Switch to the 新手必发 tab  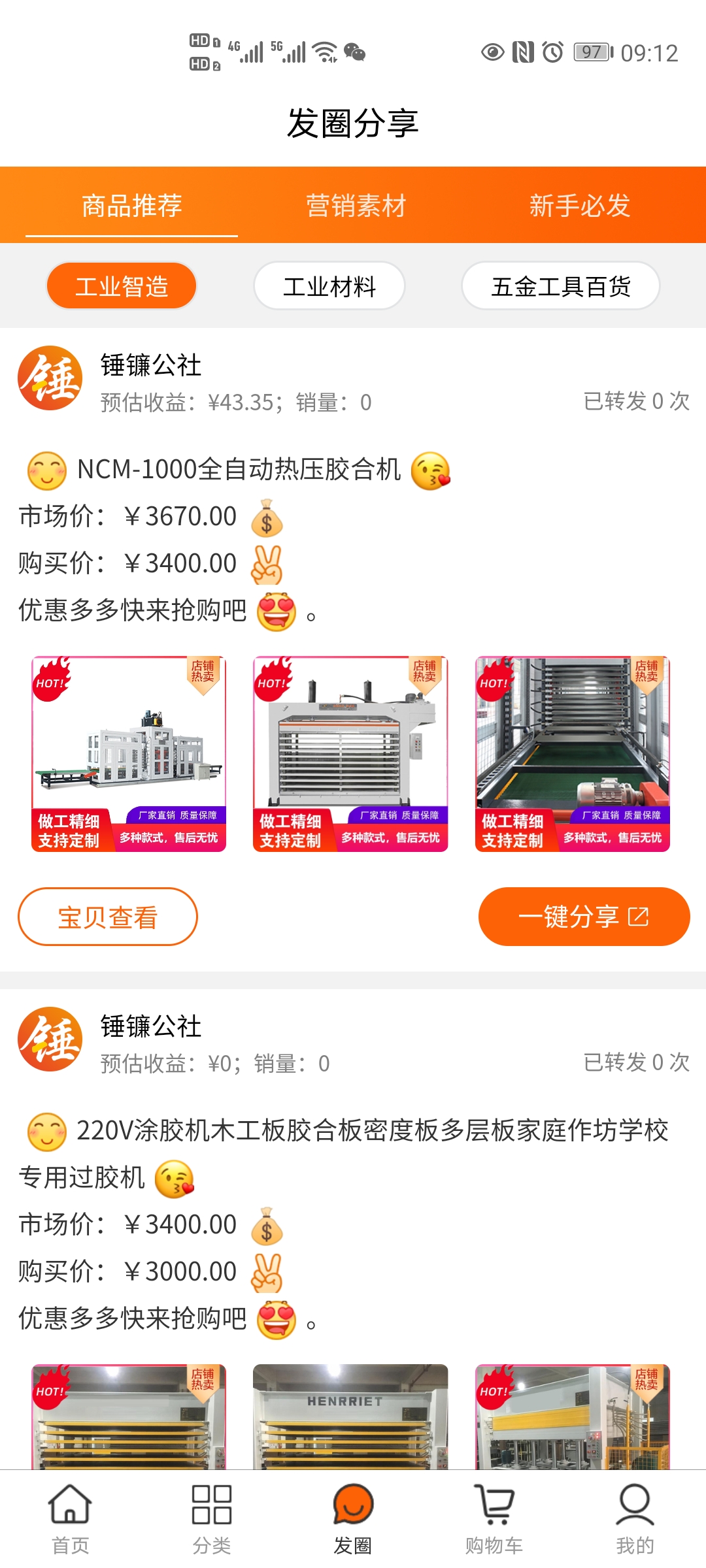(579, 206)
